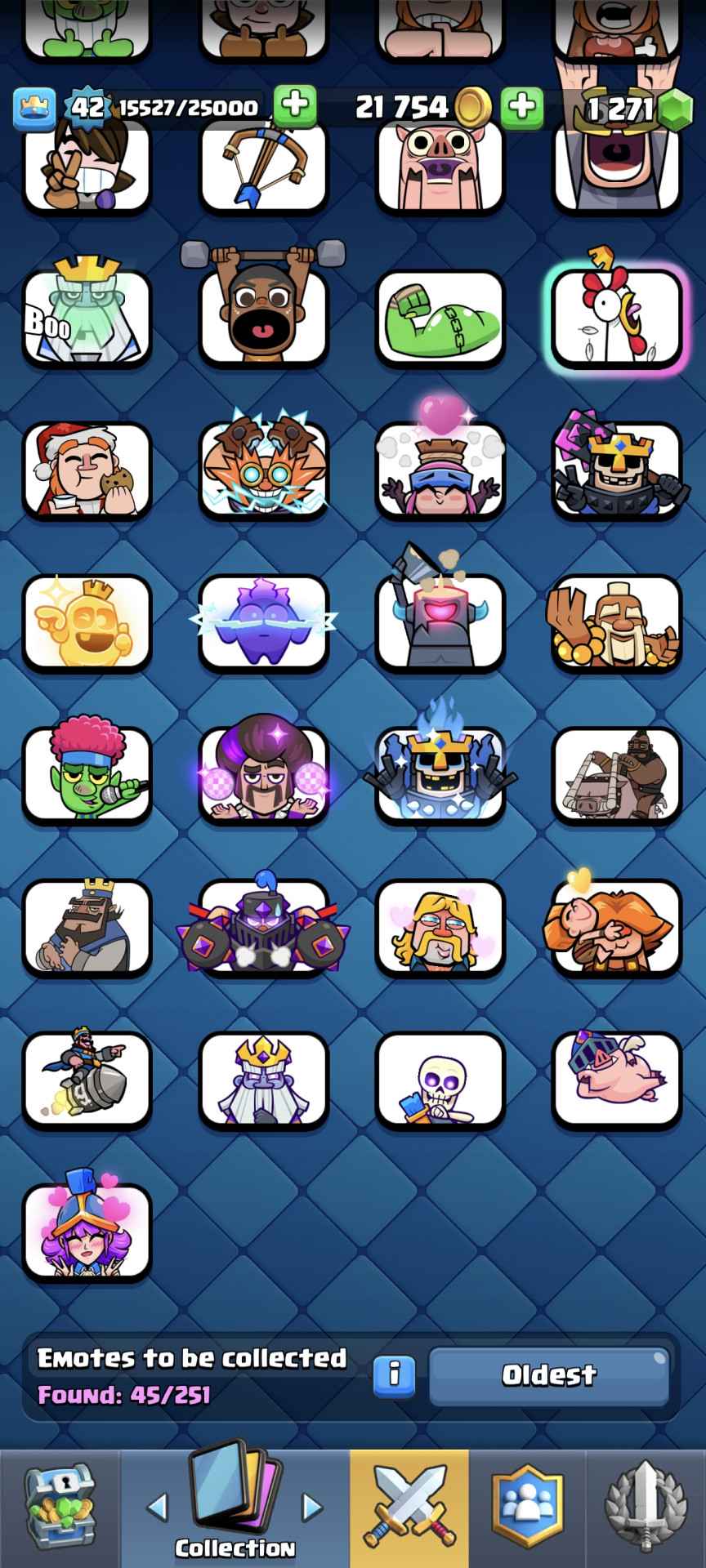Choose the green flexing arm emote
The height and width of the screenshot is (1568, 706).
440,317
